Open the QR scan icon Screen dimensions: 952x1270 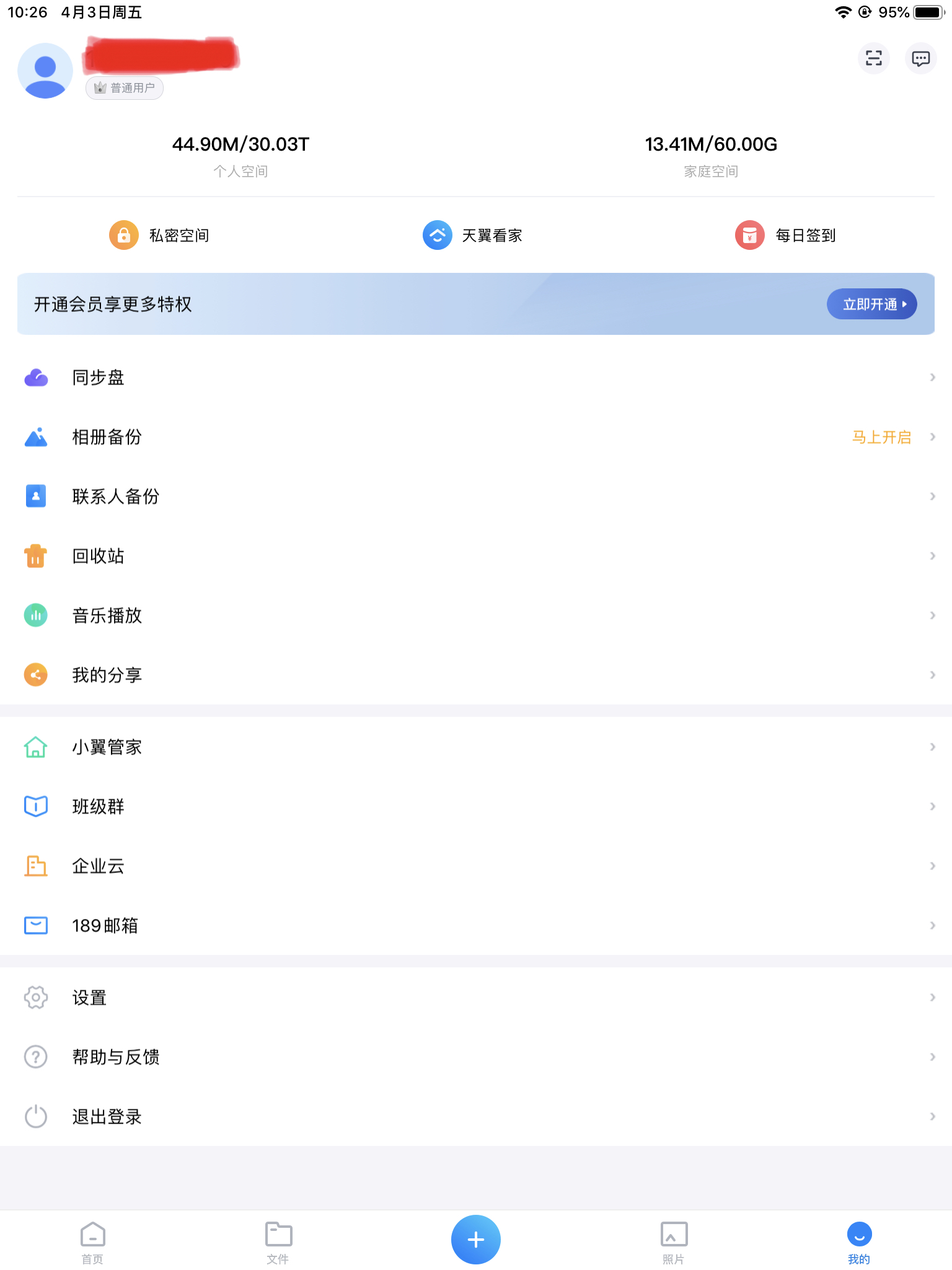873,58
